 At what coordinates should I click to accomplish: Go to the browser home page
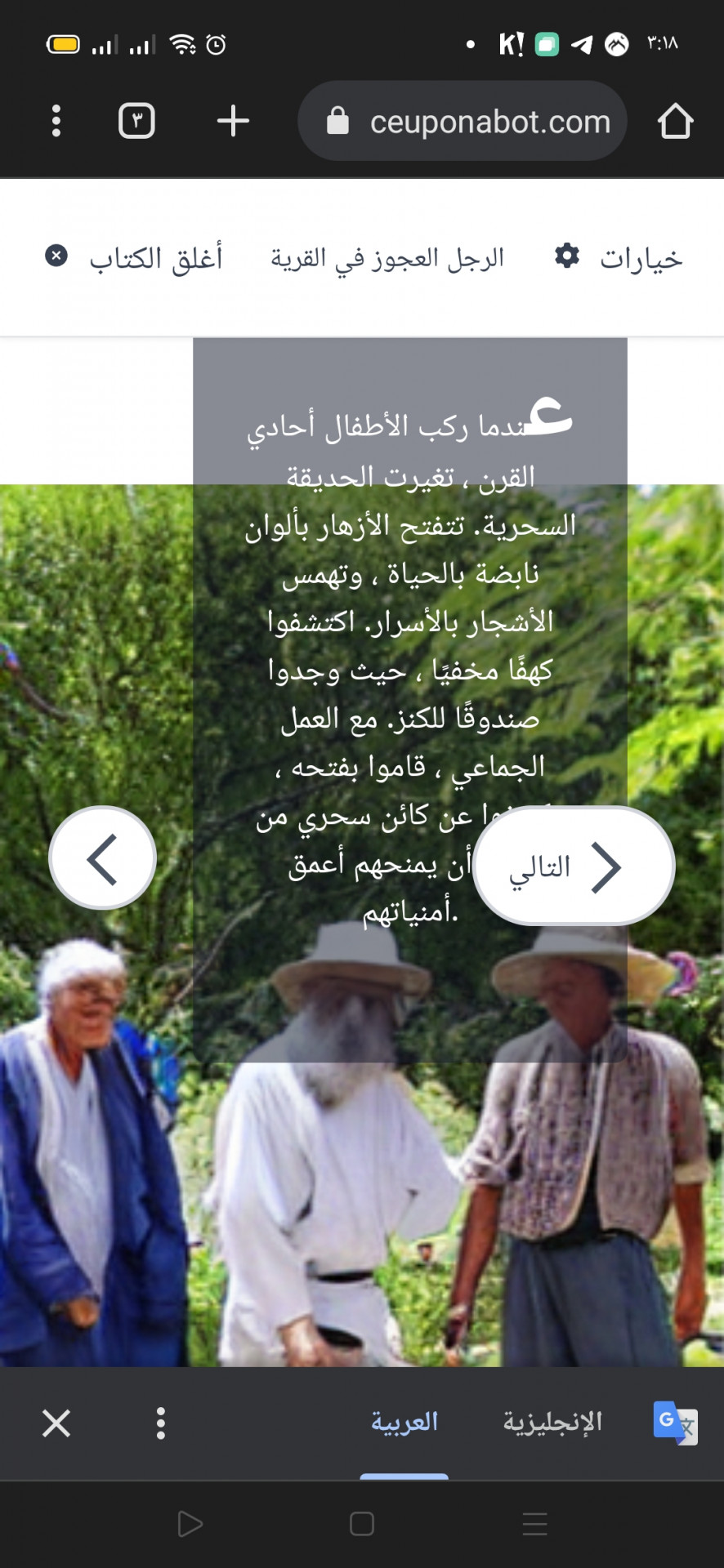click(x=675, y=121)
